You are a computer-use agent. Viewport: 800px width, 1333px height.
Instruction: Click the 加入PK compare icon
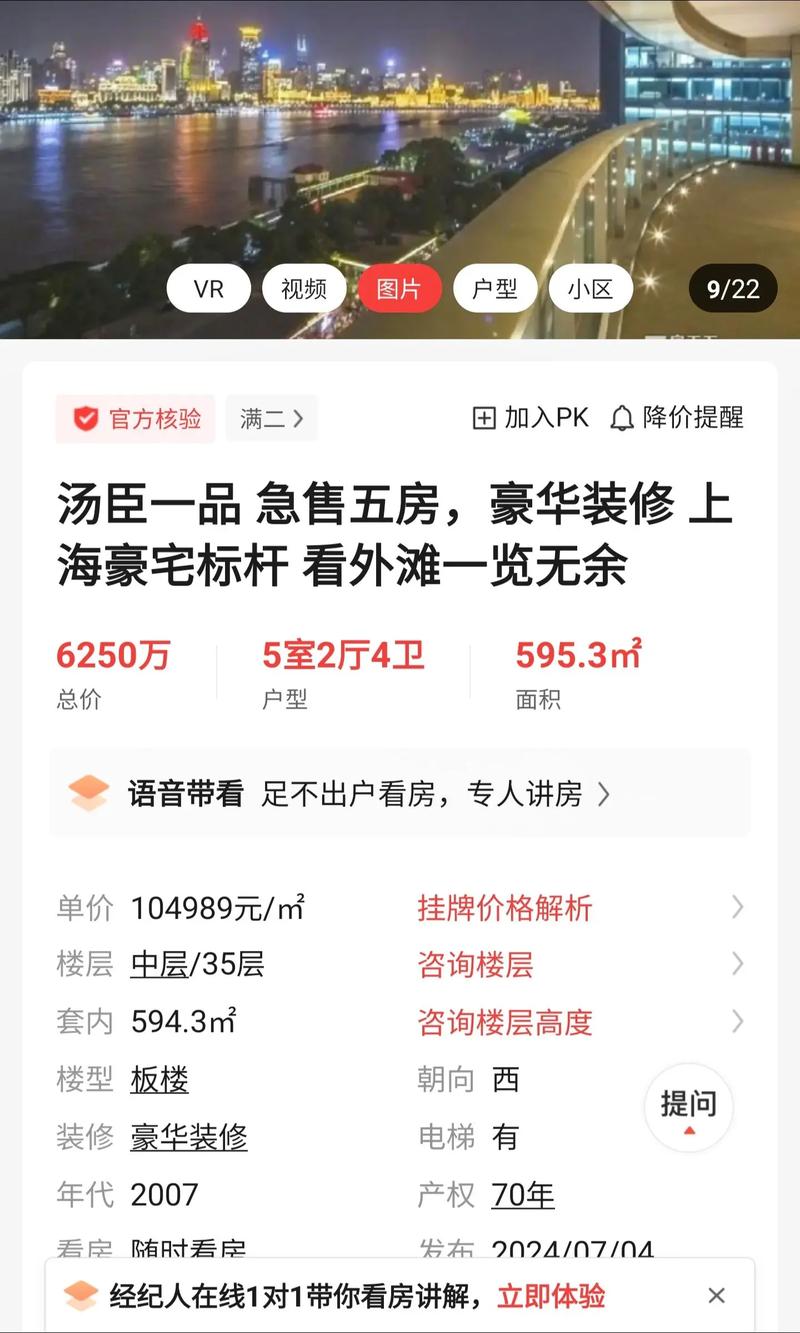click(485, 418)
